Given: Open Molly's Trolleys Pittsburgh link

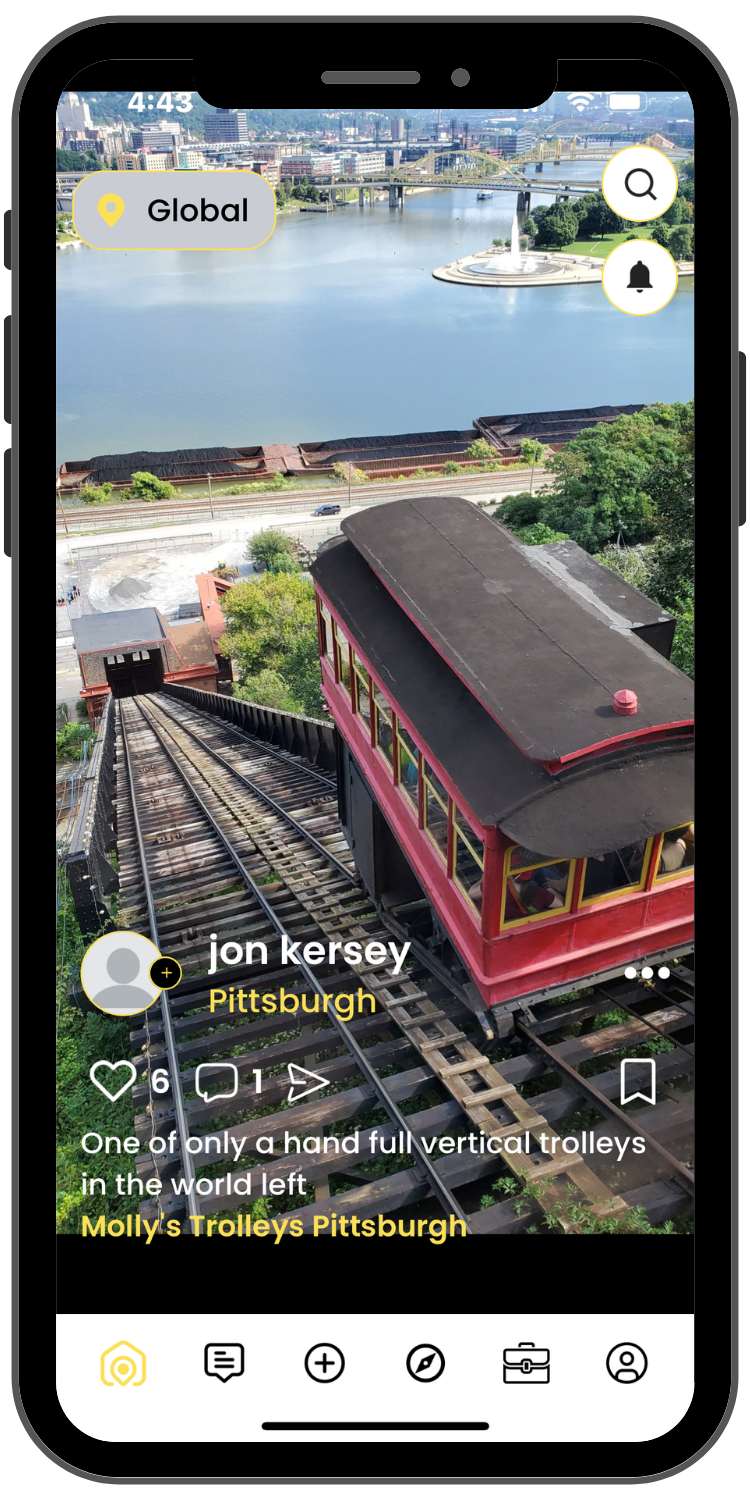Looking at the screenshot, I should pos(273,1226).
